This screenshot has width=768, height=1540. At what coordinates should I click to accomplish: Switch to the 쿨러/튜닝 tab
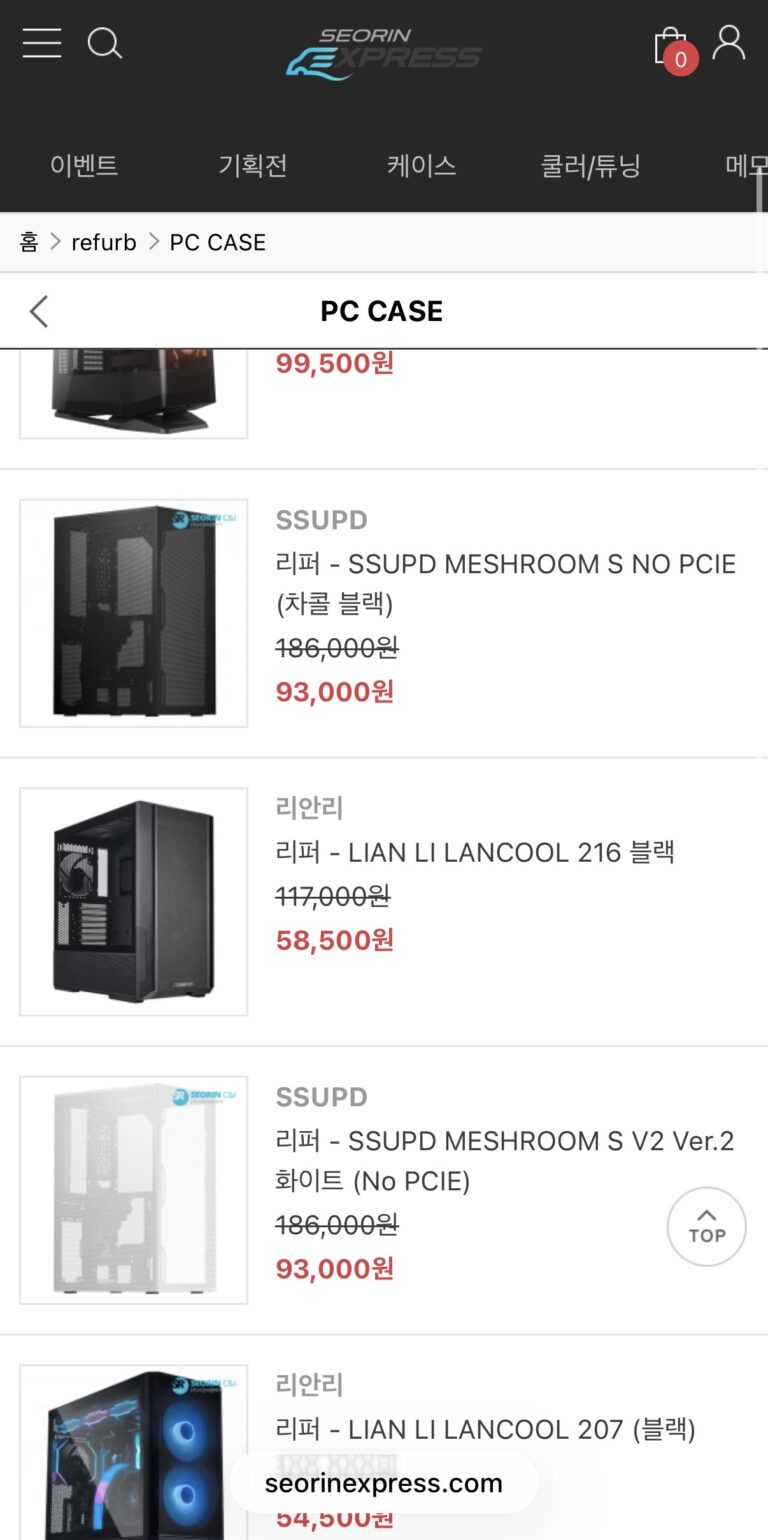(x=591, y=165)
